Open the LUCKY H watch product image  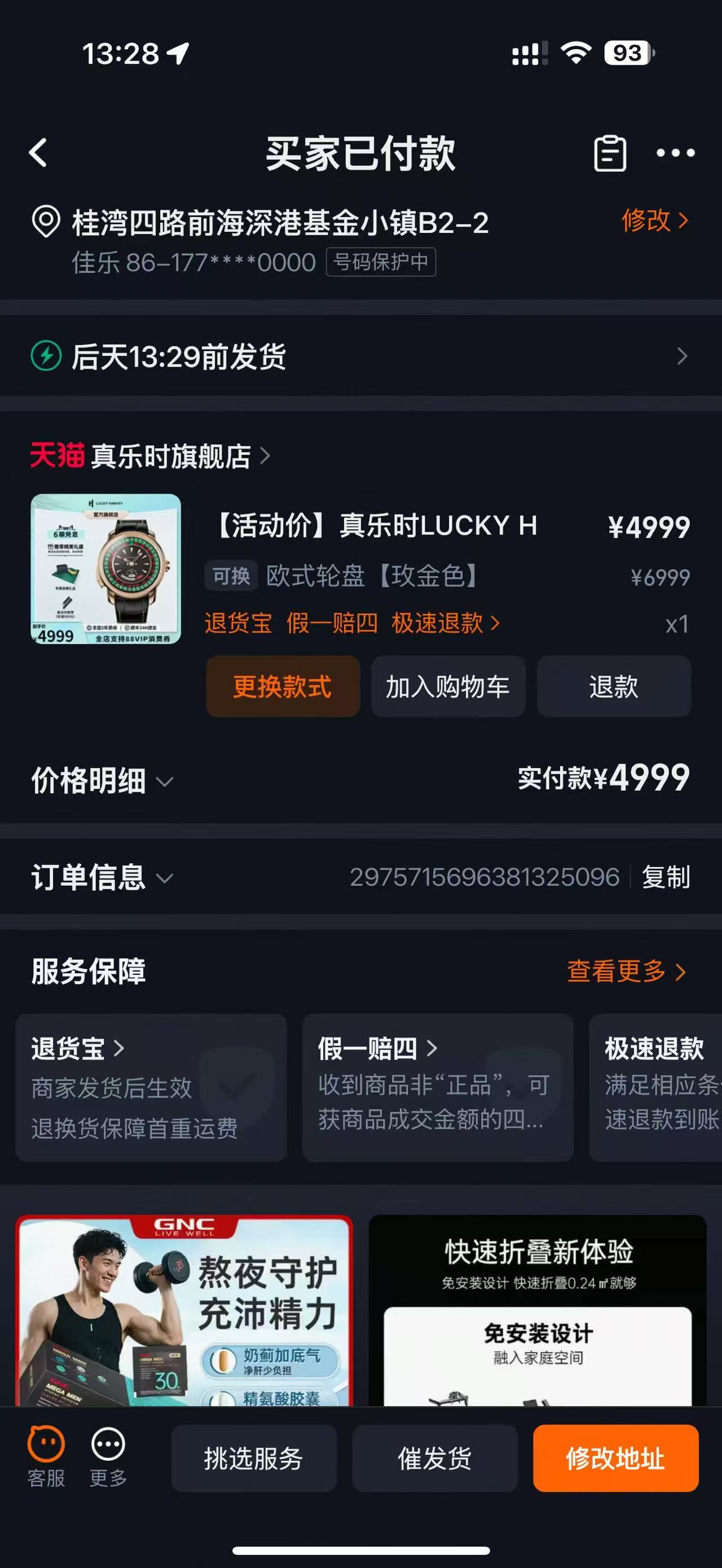[106, 569]
